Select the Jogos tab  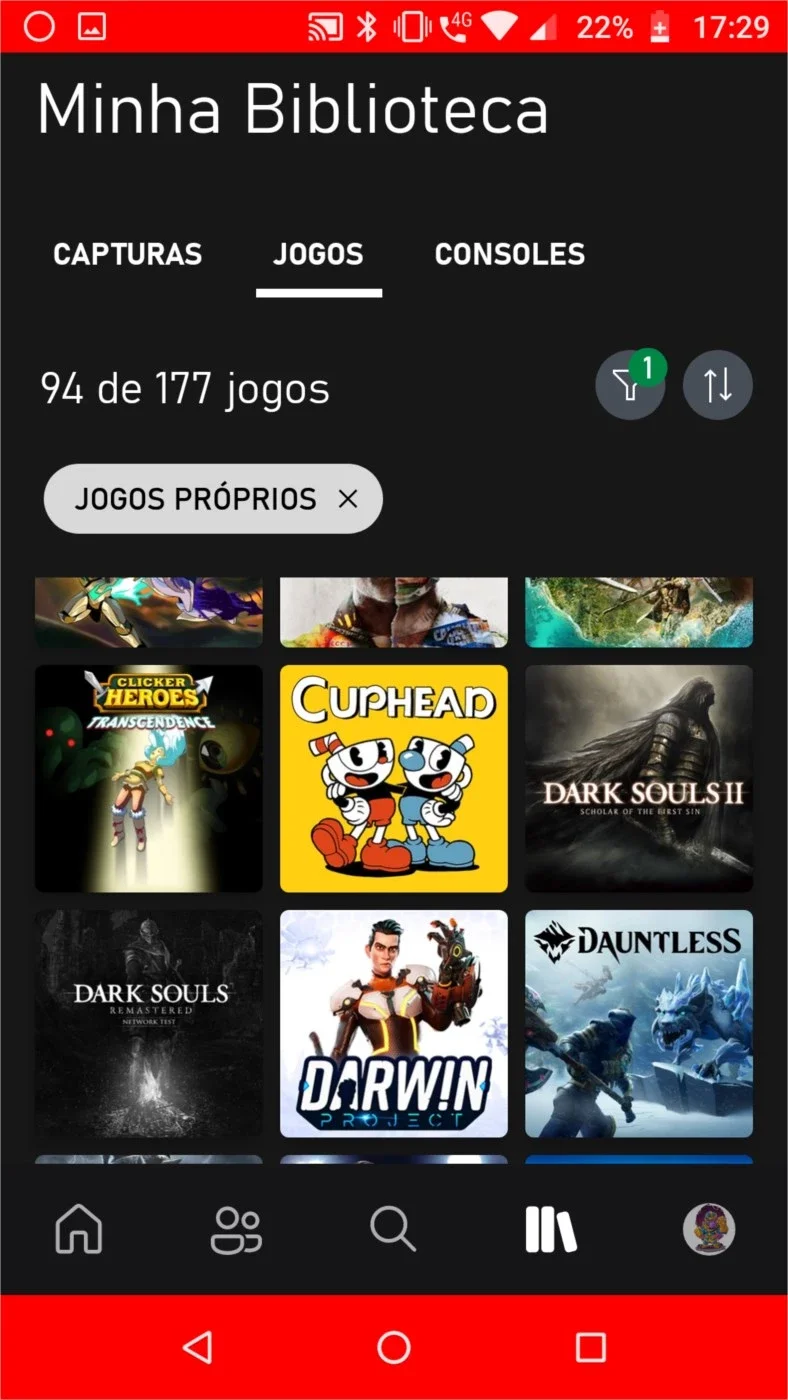[x=318, y=254]
